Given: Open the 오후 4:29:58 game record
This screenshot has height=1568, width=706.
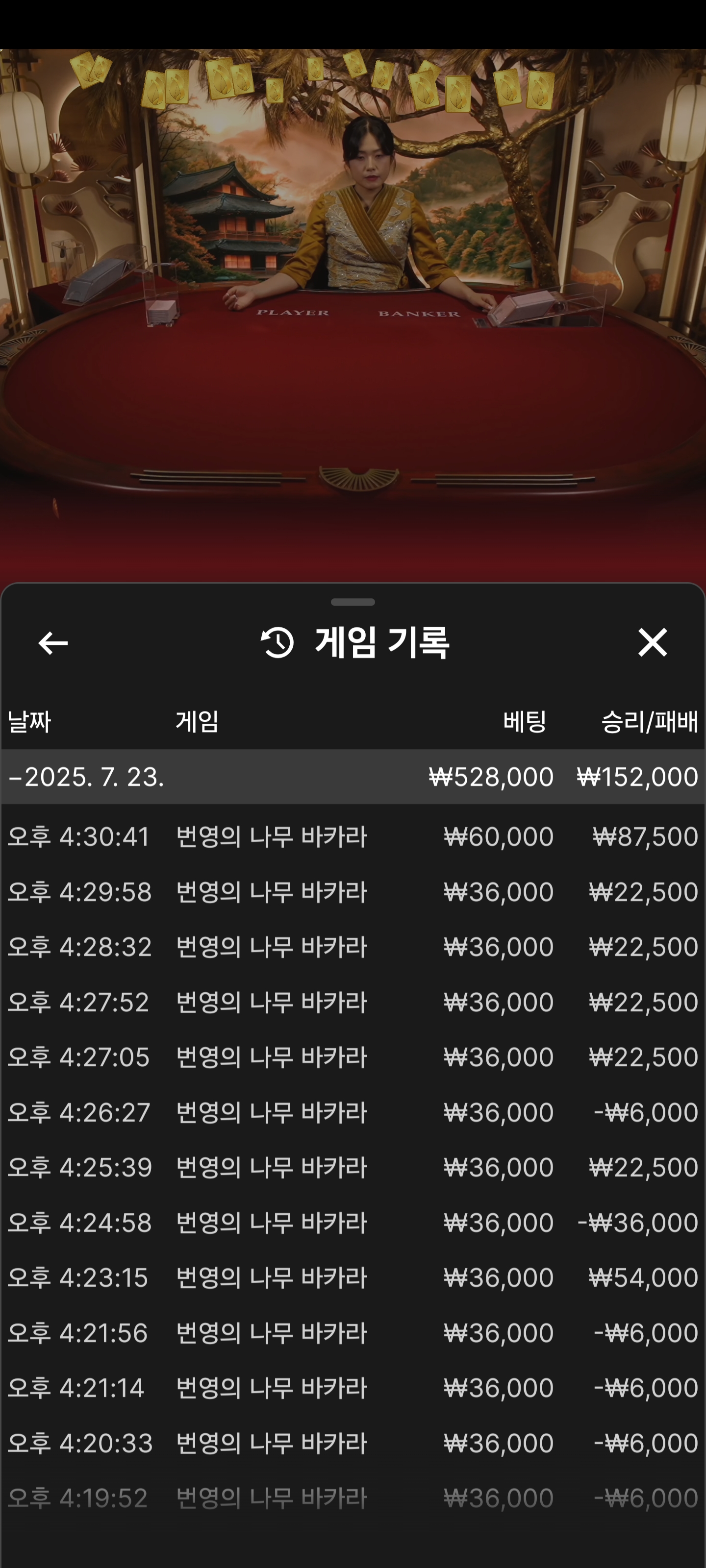Looking at the screenshot, I should tap(353, 892).
